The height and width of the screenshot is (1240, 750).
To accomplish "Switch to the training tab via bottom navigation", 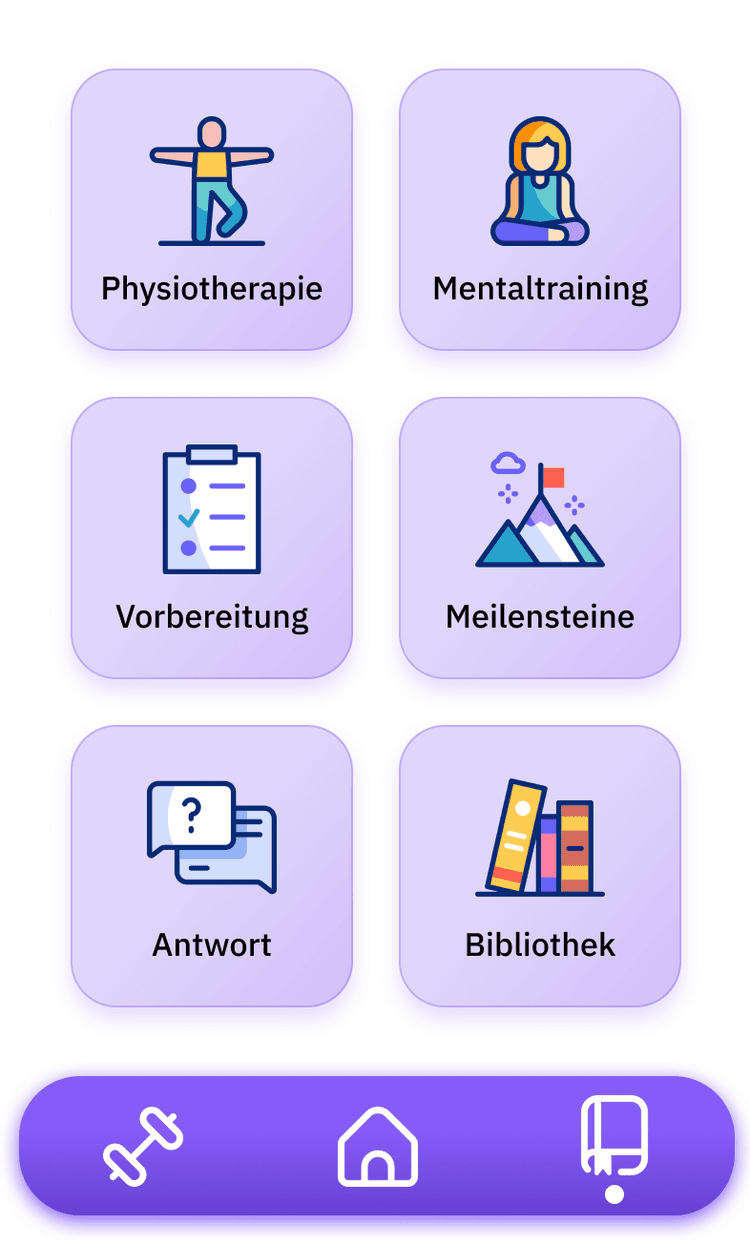I will tap(143, 1145).
